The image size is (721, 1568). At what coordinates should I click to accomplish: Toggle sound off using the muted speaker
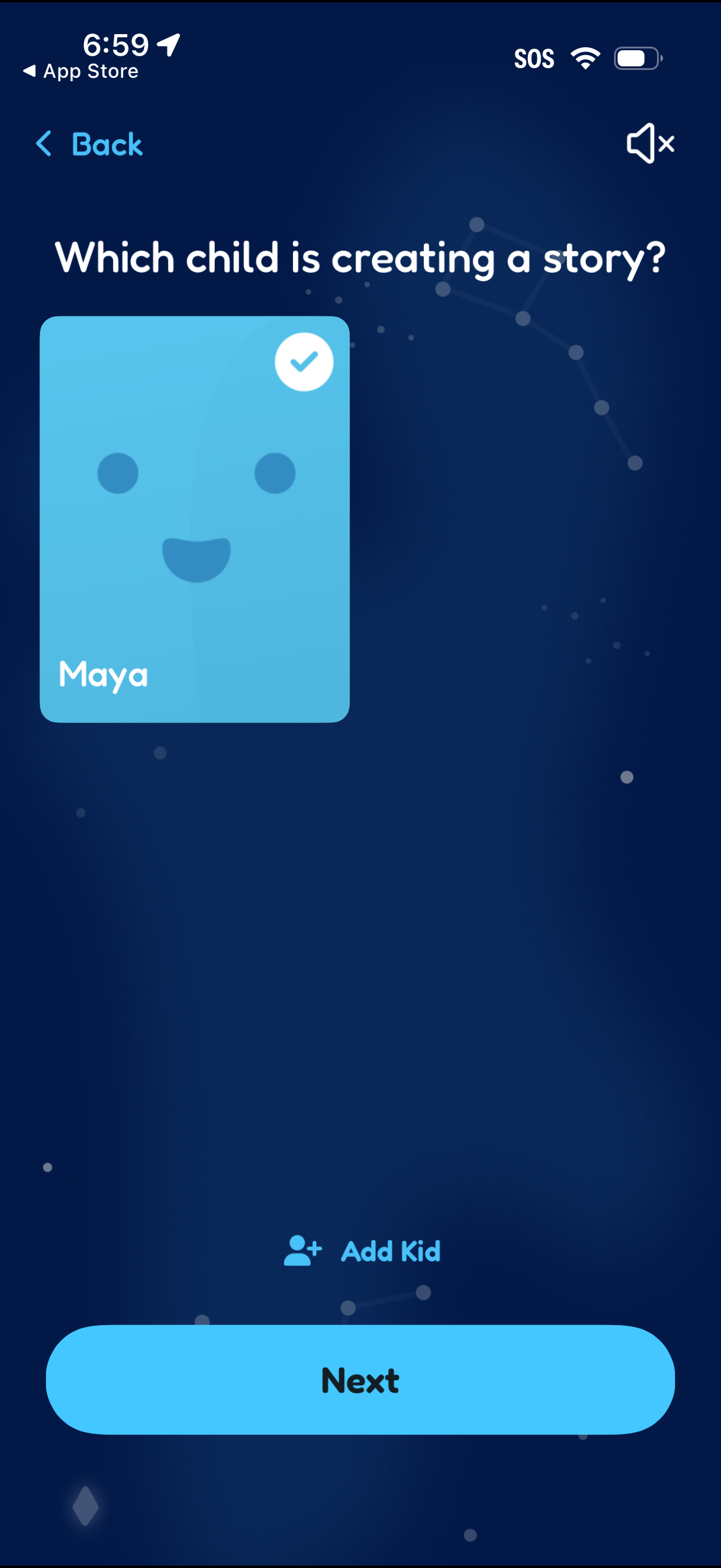[649, 144]
